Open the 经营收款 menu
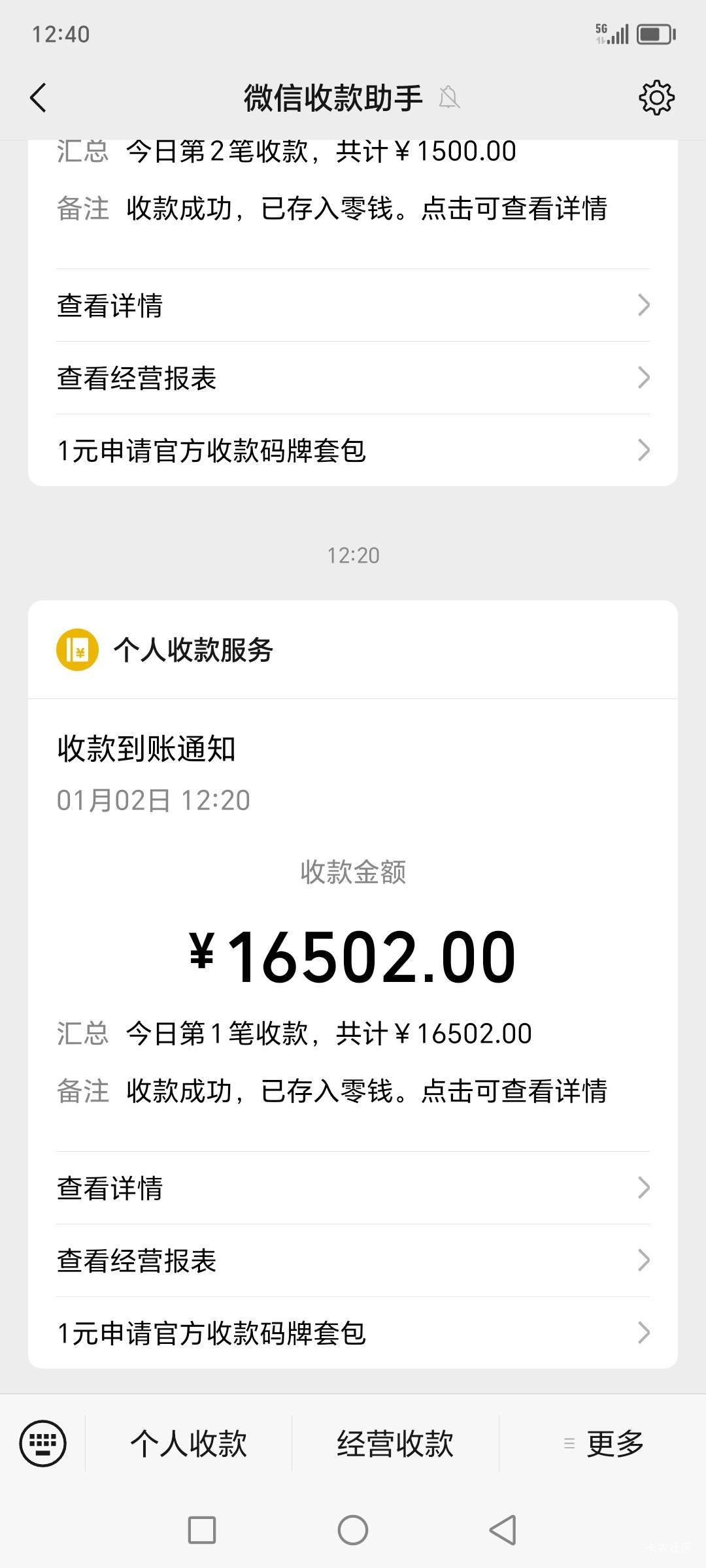706x1568 pixels. tap(395, 1443)
